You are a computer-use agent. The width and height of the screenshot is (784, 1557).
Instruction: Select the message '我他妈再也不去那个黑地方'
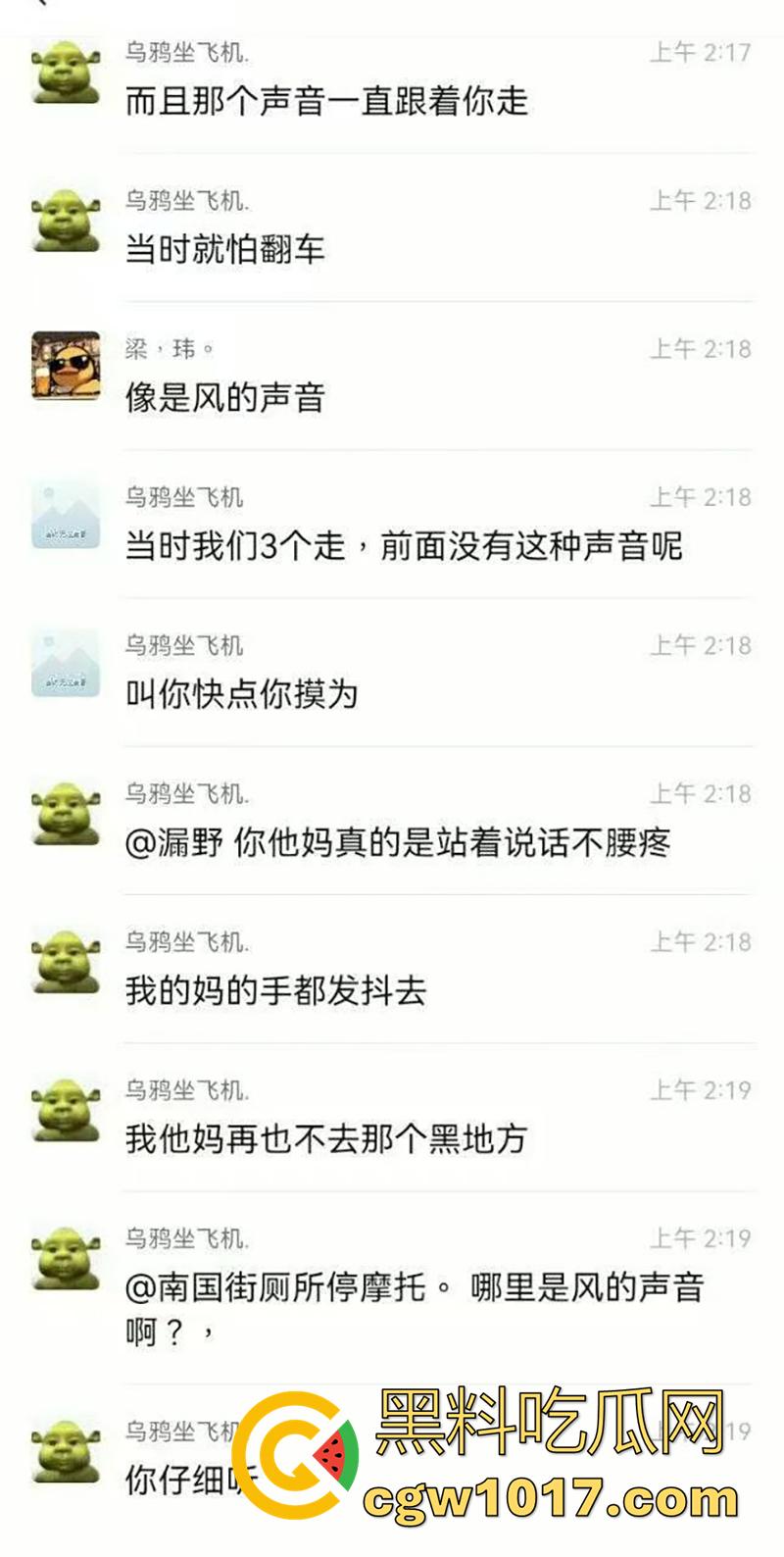pos(323,1137)
